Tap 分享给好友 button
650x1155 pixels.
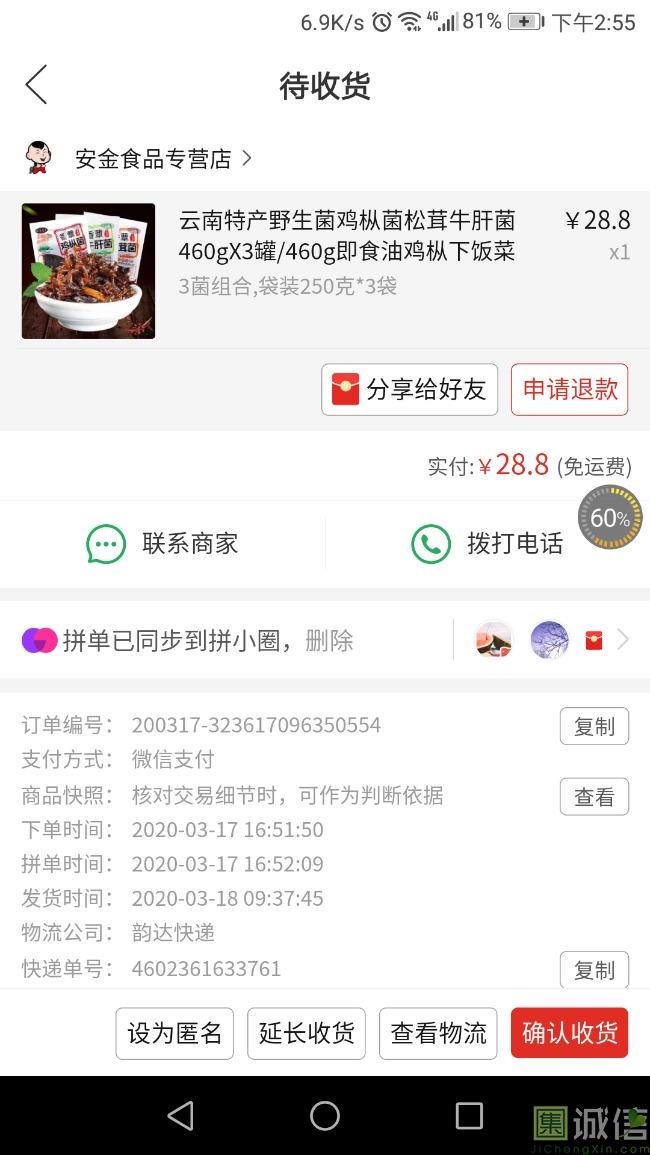409,389
